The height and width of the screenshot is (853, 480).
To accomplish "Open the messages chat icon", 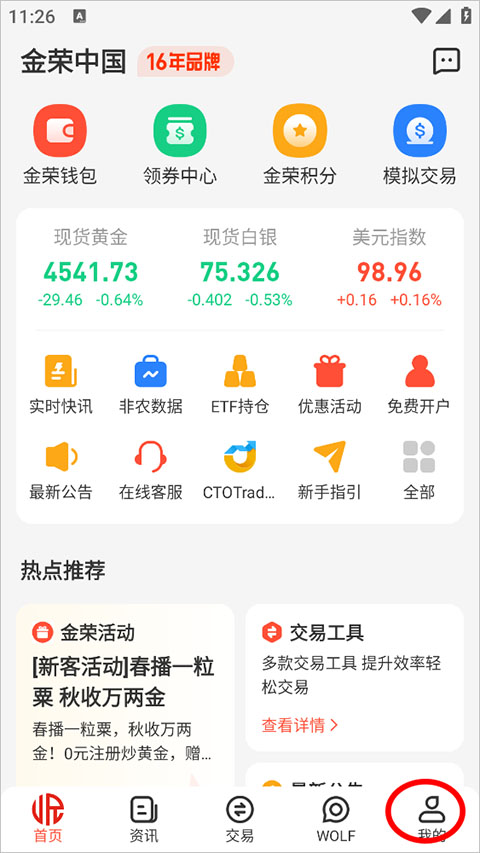I will pyautogui.click(x=446, y=61).
